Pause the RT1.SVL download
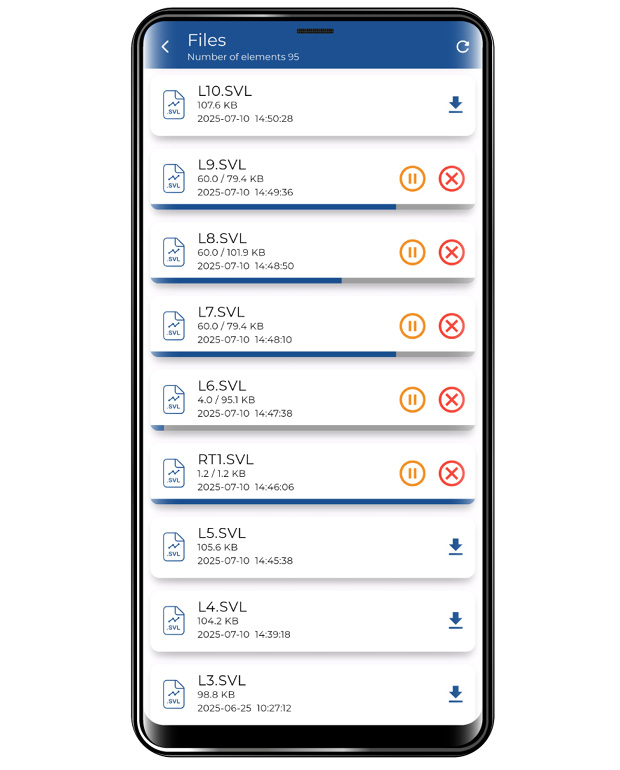The width and height of the screenshot is (620, 770). click(412, 473)
